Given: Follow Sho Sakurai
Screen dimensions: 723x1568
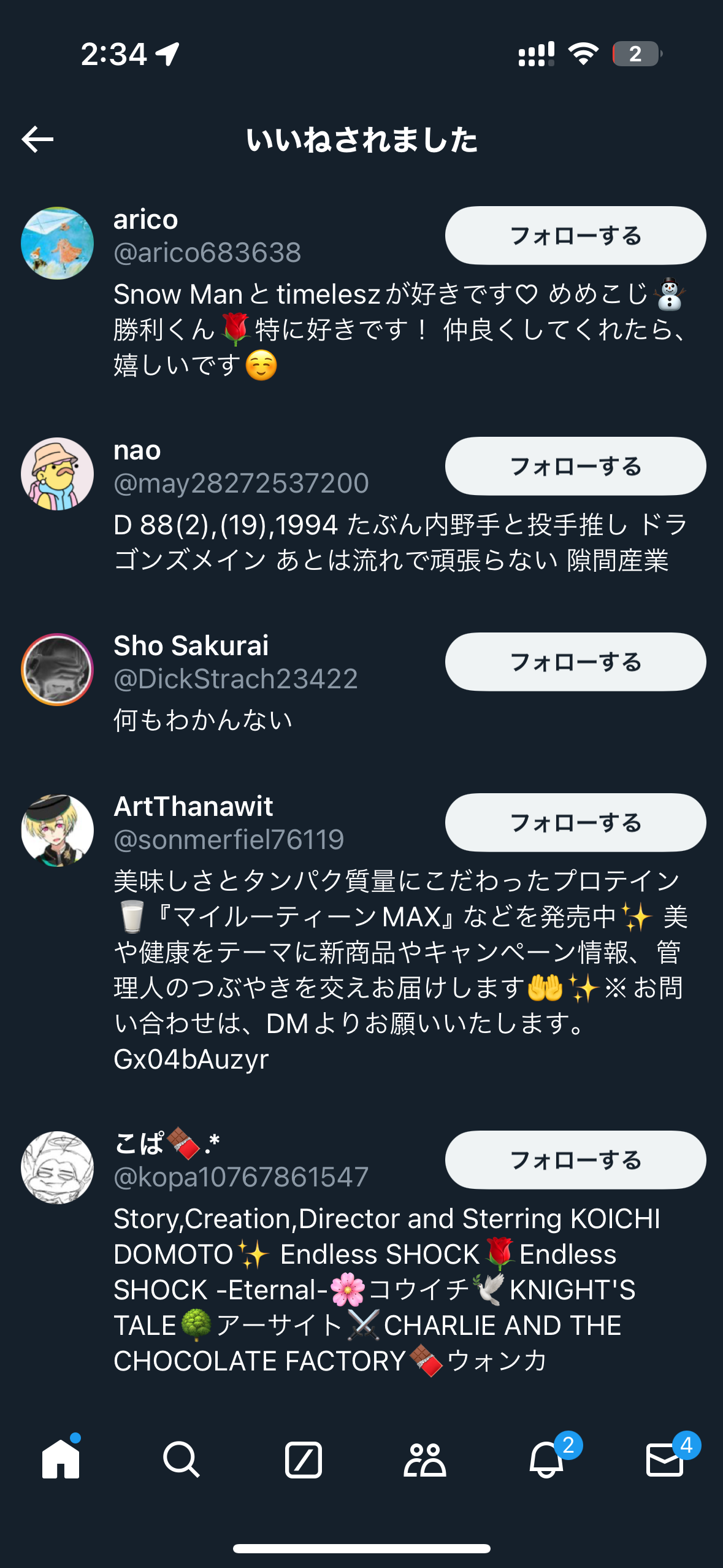Looking at the screenshot, I should coord(575,662).
